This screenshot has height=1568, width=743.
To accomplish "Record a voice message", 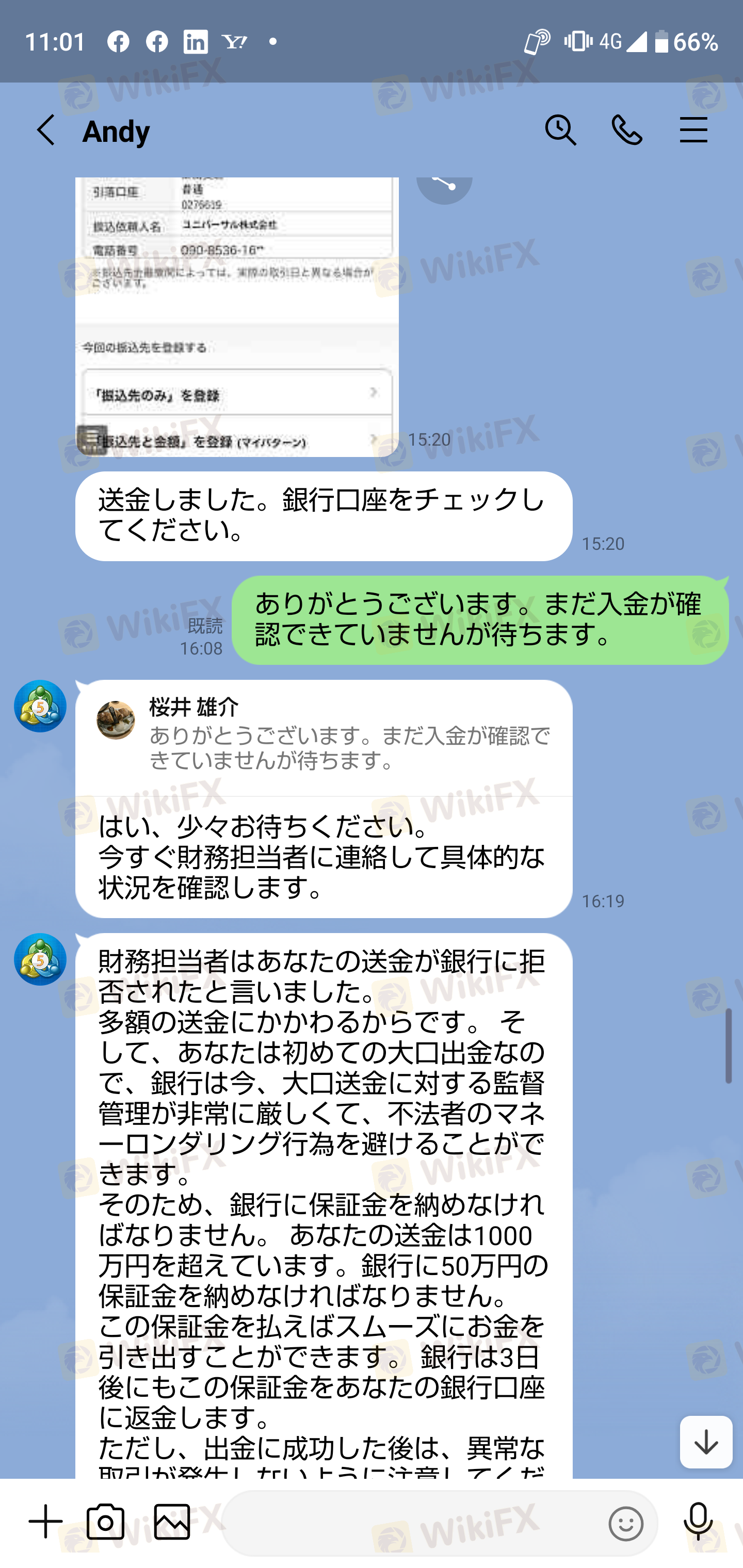I will coord(698,1522).
